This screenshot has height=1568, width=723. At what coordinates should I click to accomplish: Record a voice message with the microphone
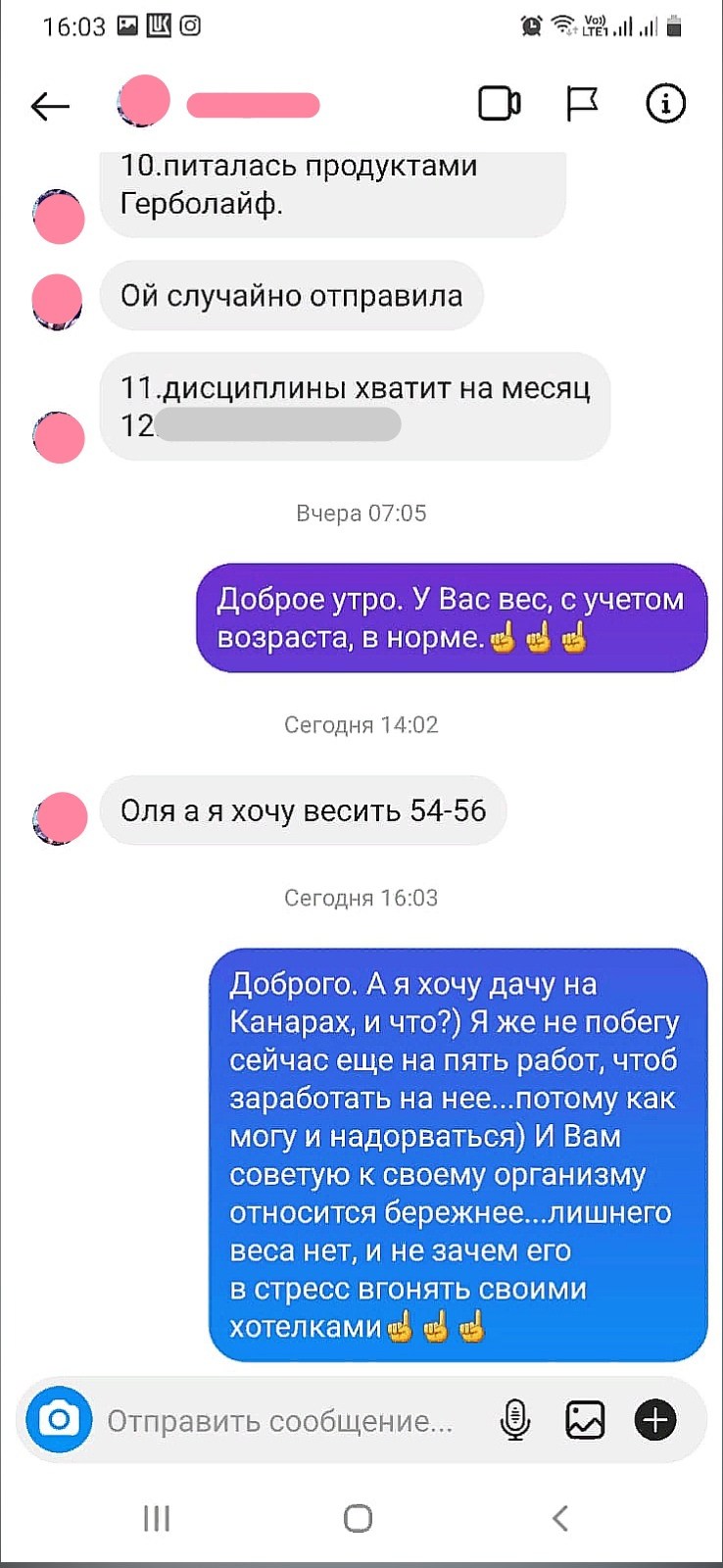514,1420
